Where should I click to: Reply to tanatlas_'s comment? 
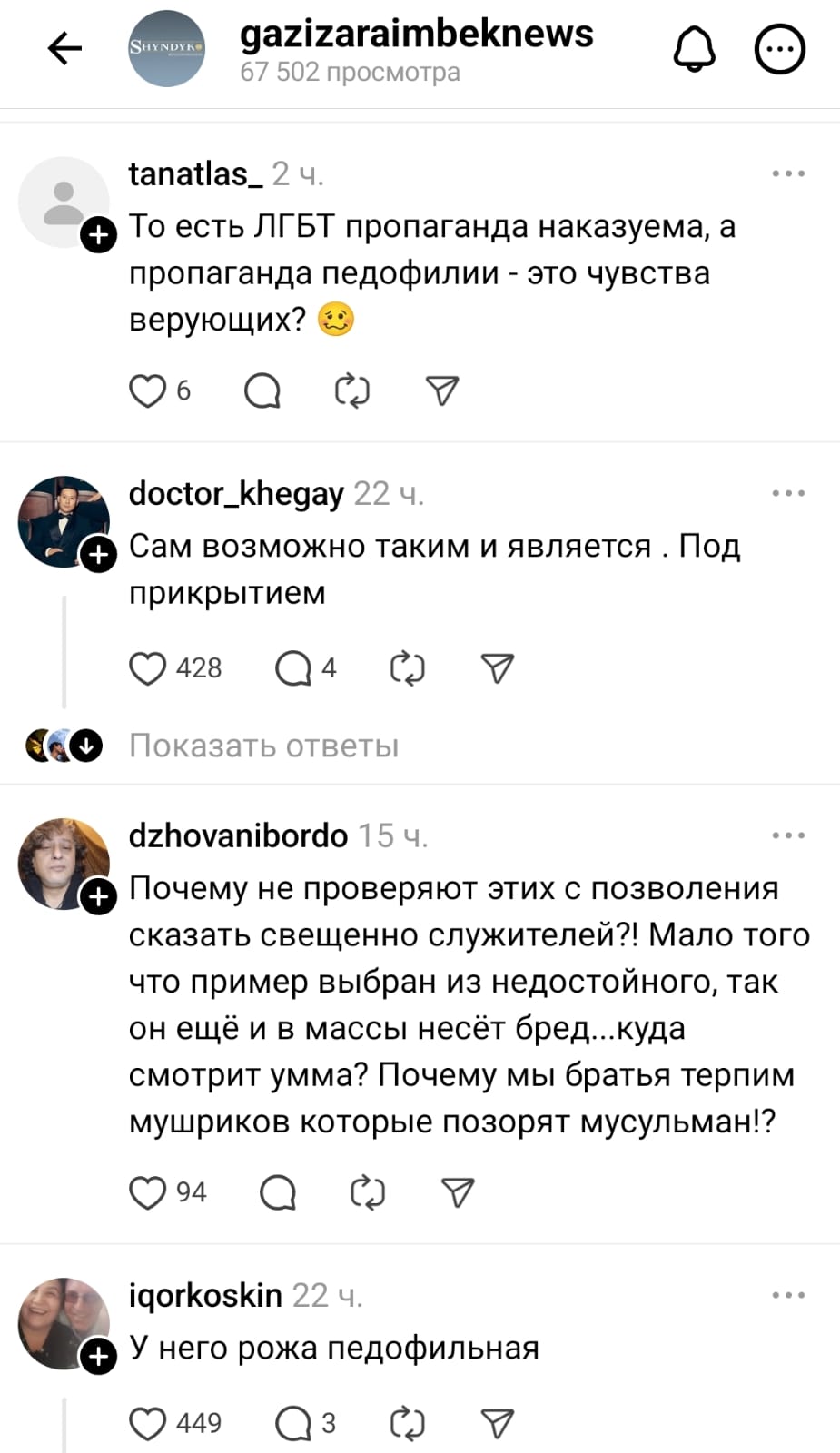pos(262,391)
